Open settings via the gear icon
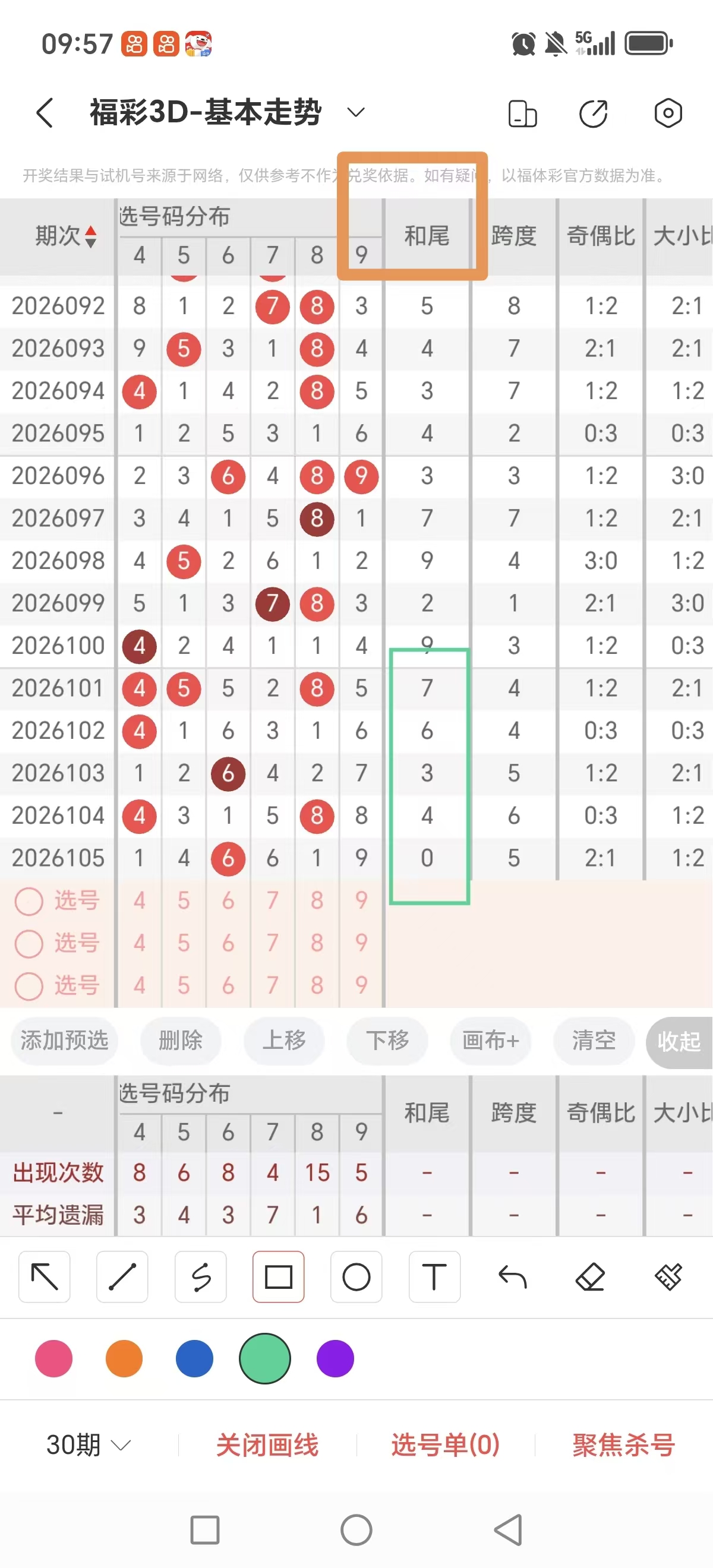This screenshot has width=713, height=1568. tap(668, 113)
